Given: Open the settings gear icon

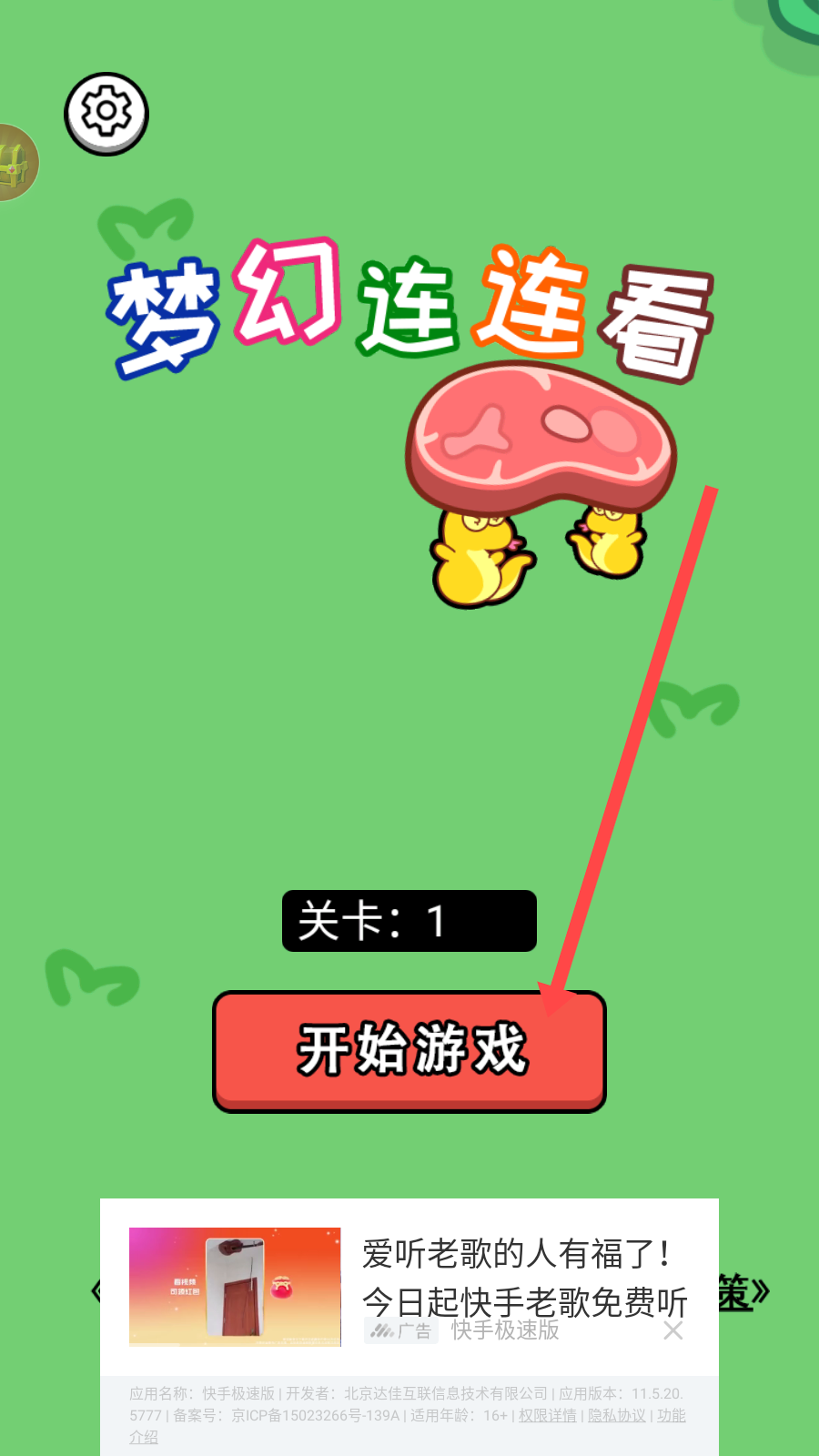Looking at the screenshot, I should click(106, 114).
